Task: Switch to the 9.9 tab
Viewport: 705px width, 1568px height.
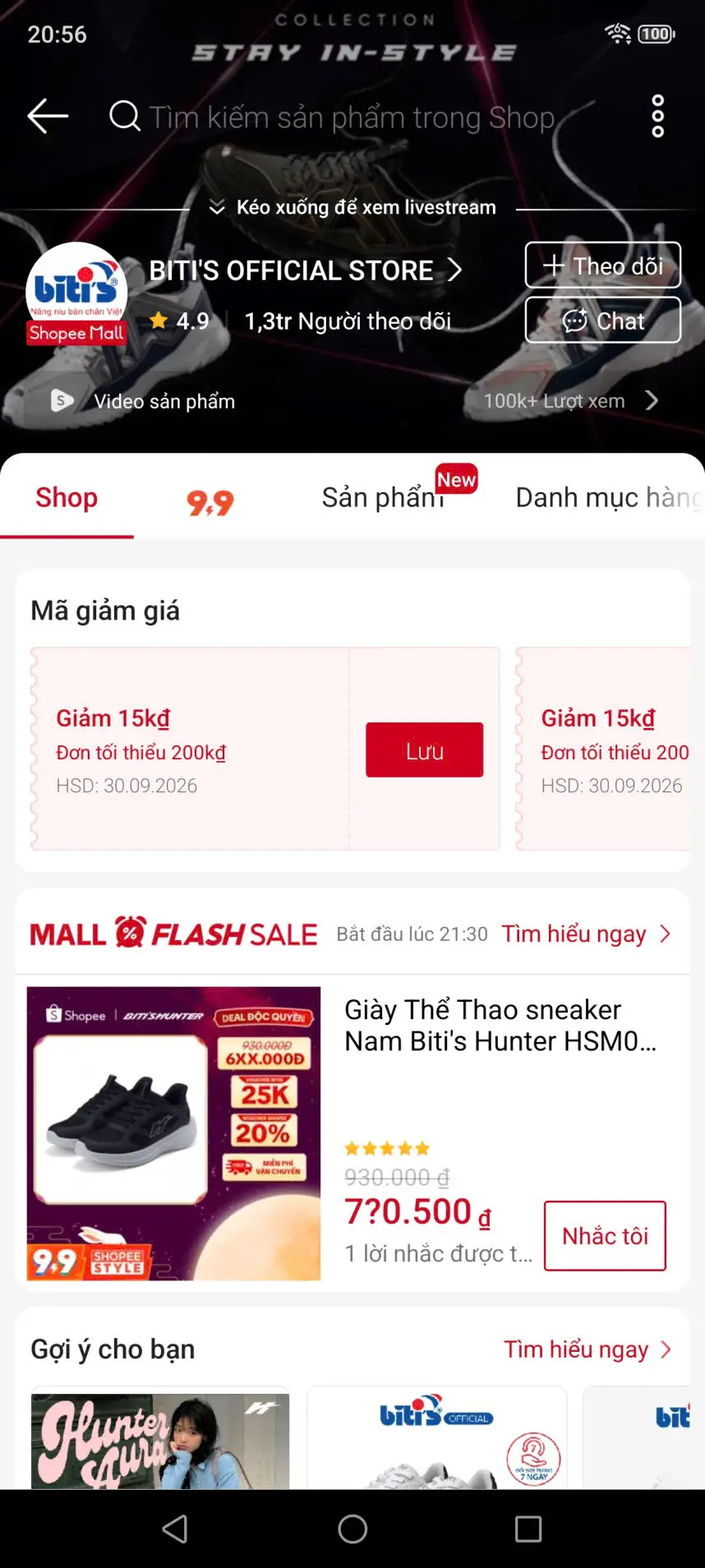Action: point(210,500)
